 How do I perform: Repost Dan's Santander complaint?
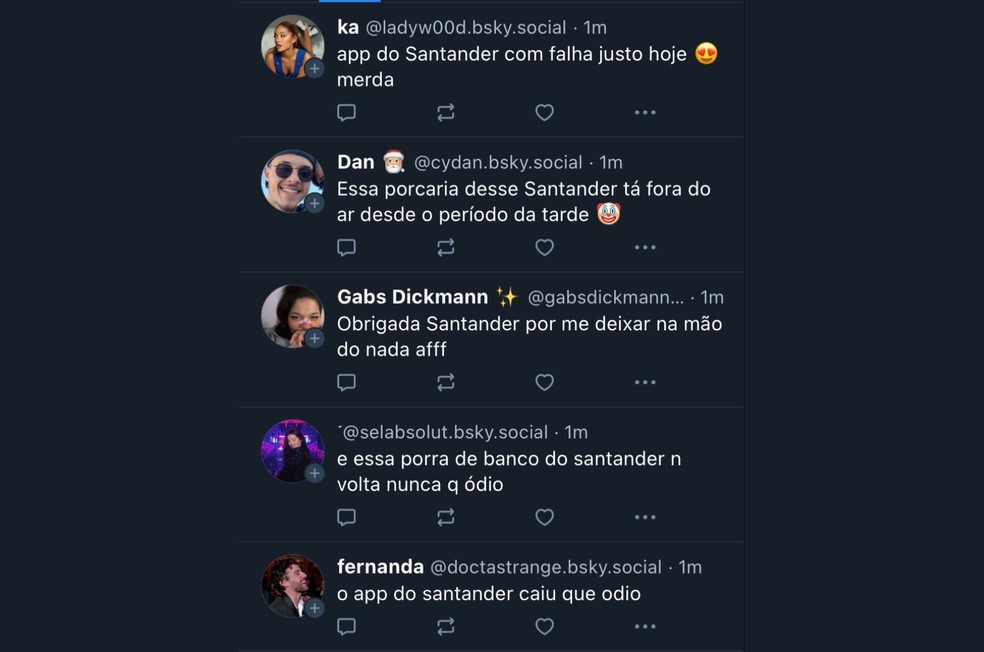[x=446, y=247]
